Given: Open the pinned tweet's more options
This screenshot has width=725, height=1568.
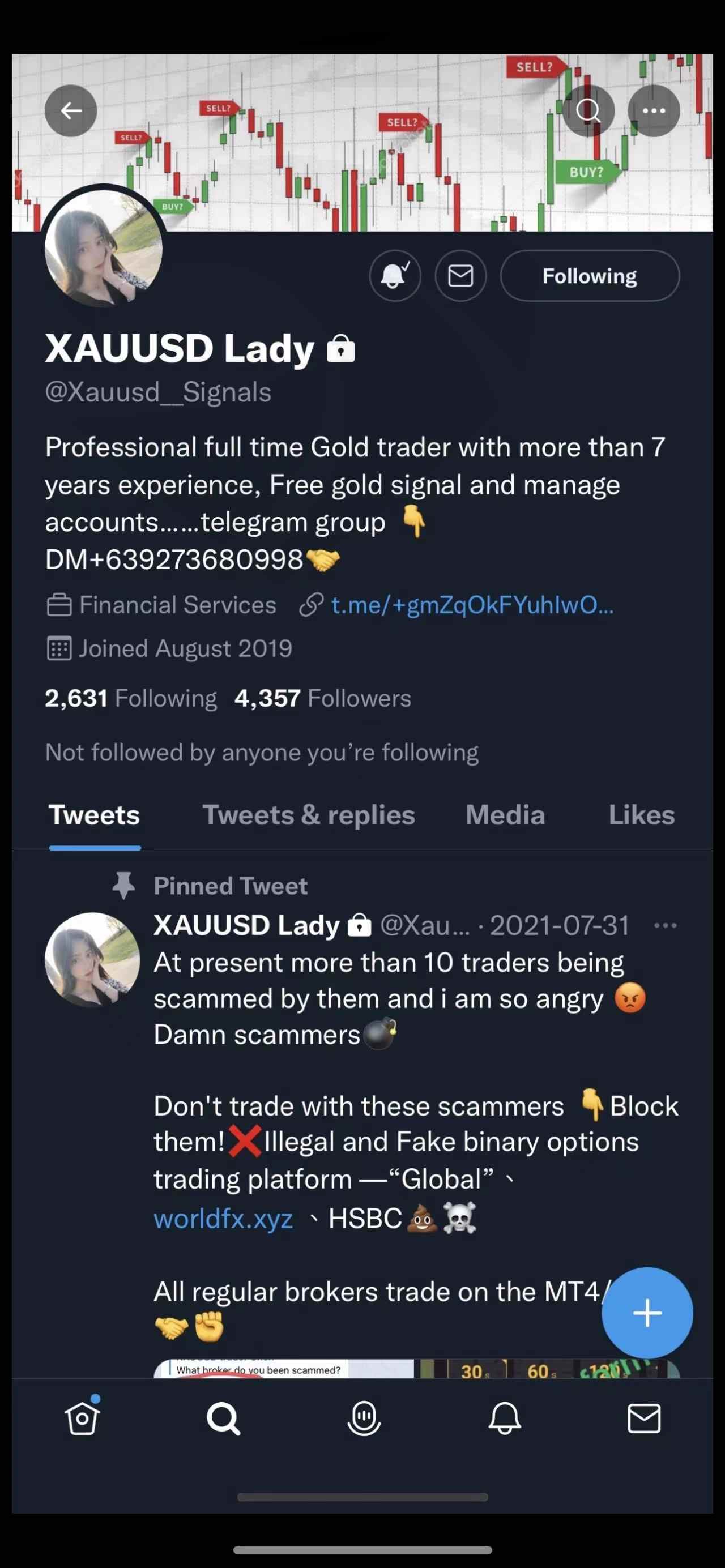Looking at the screenshot, I should [665, 926].
